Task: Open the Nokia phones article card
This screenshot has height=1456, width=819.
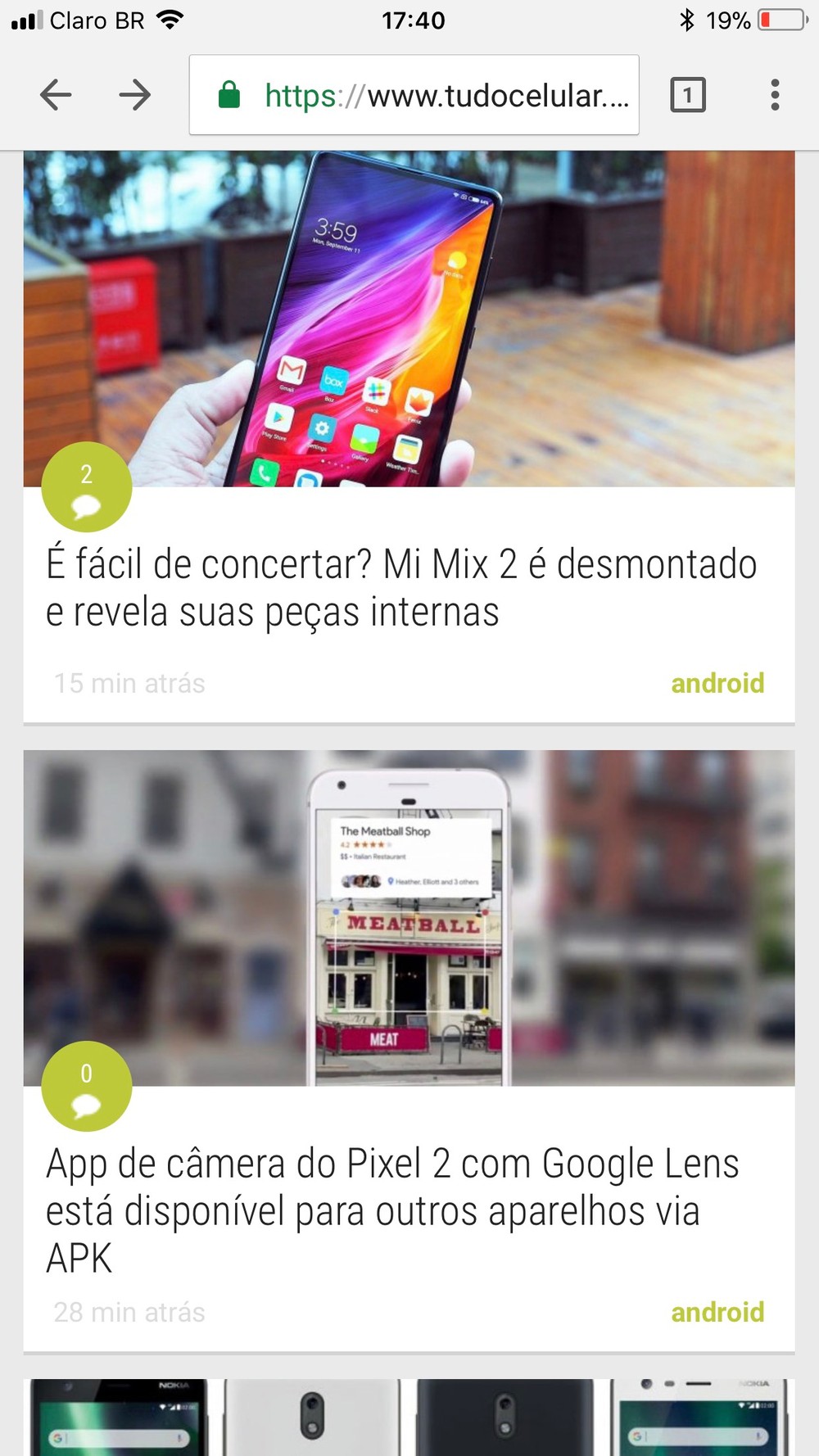Action: point(409,1416)
